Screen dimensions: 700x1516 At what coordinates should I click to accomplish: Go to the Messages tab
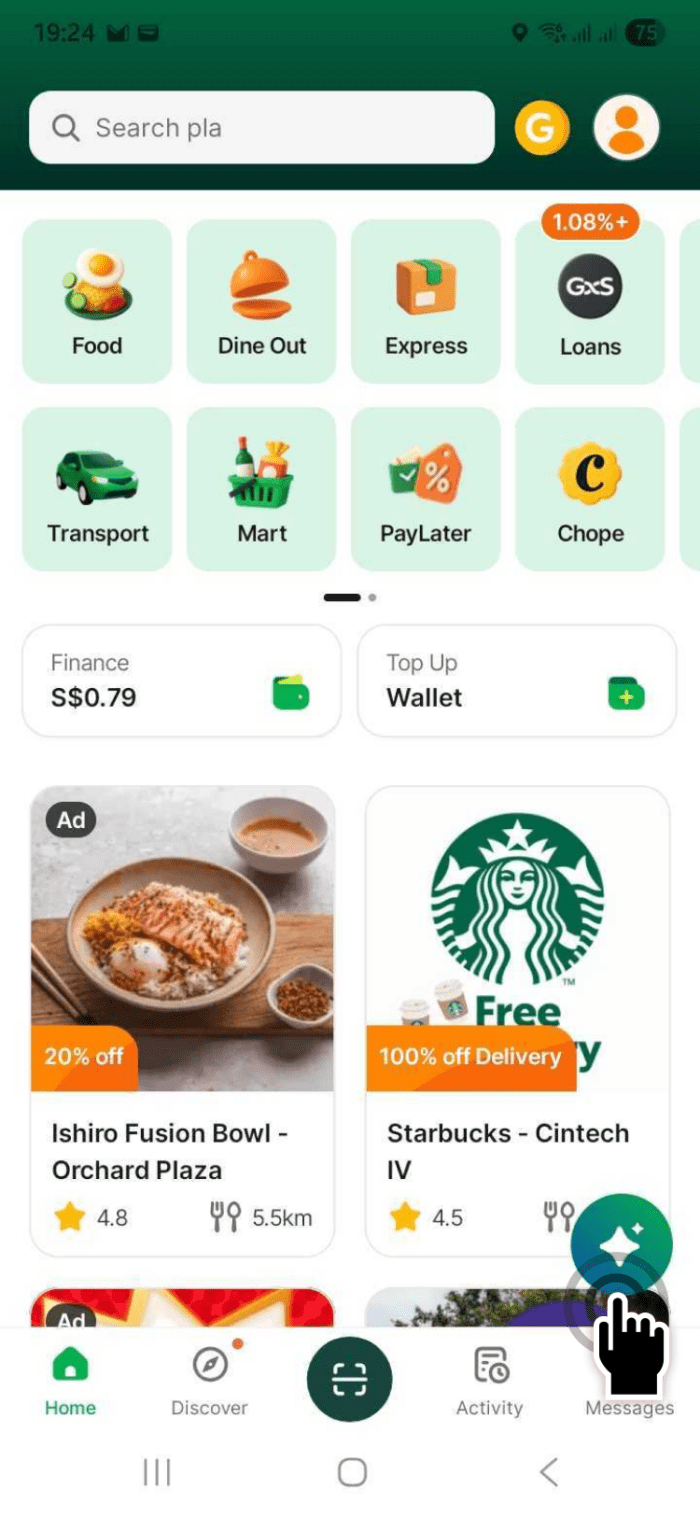tap(629, 1385)
